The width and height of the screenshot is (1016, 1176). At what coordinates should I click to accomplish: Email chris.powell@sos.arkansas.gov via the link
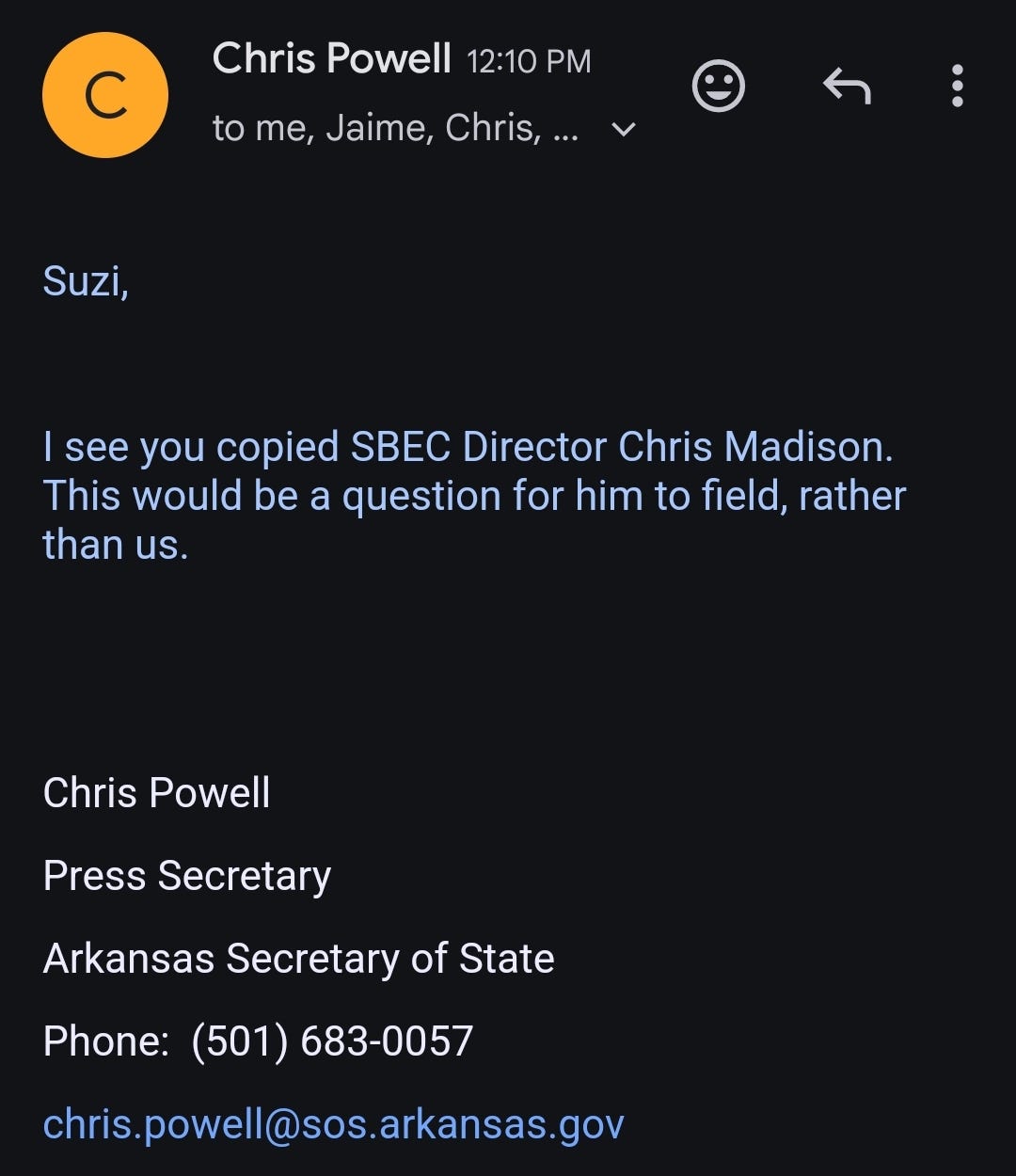click(x=333, y=1124)
